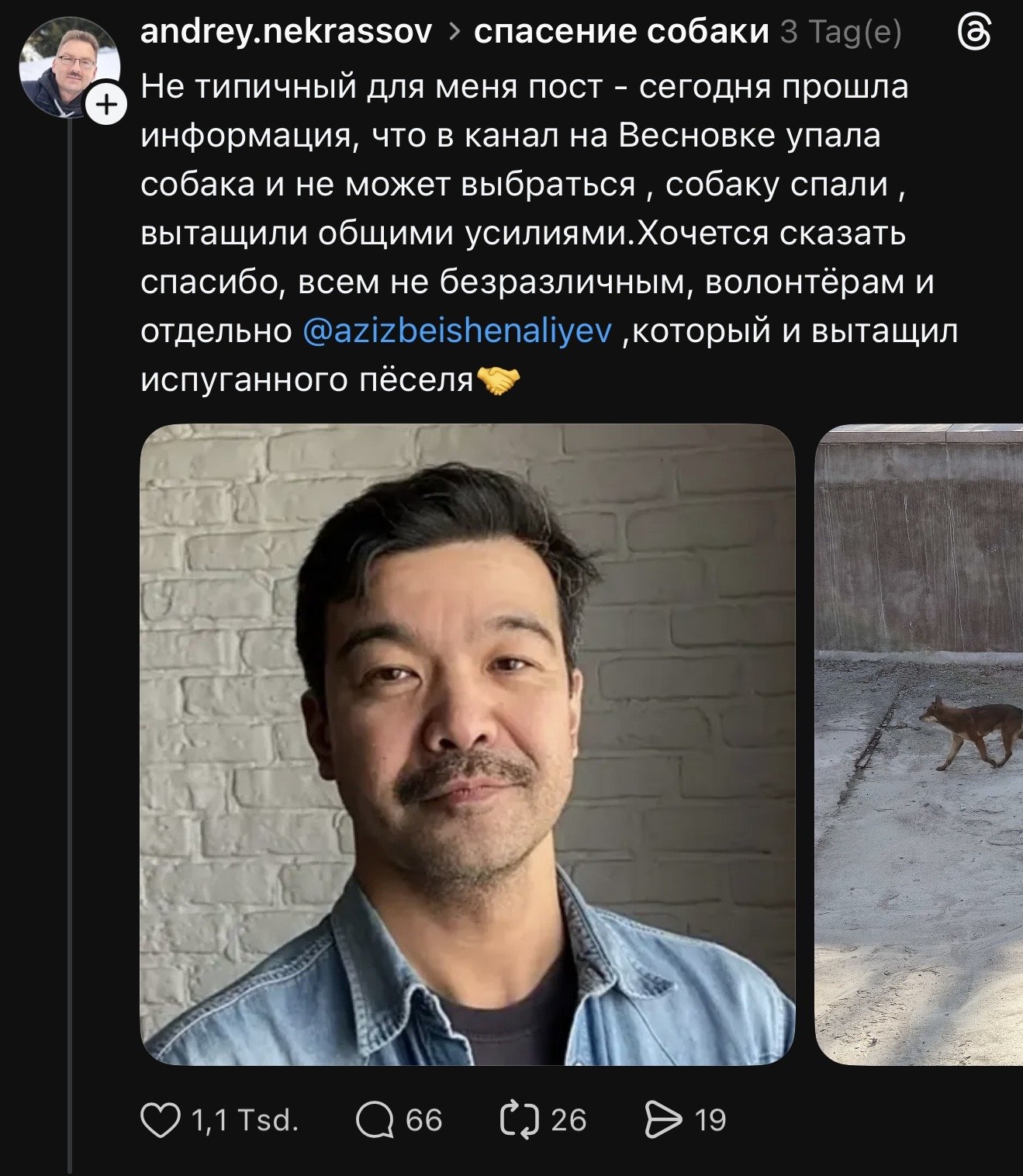Tap the Threads logo icon
Screen dimensions: 1023x1176
pos(974,33)
